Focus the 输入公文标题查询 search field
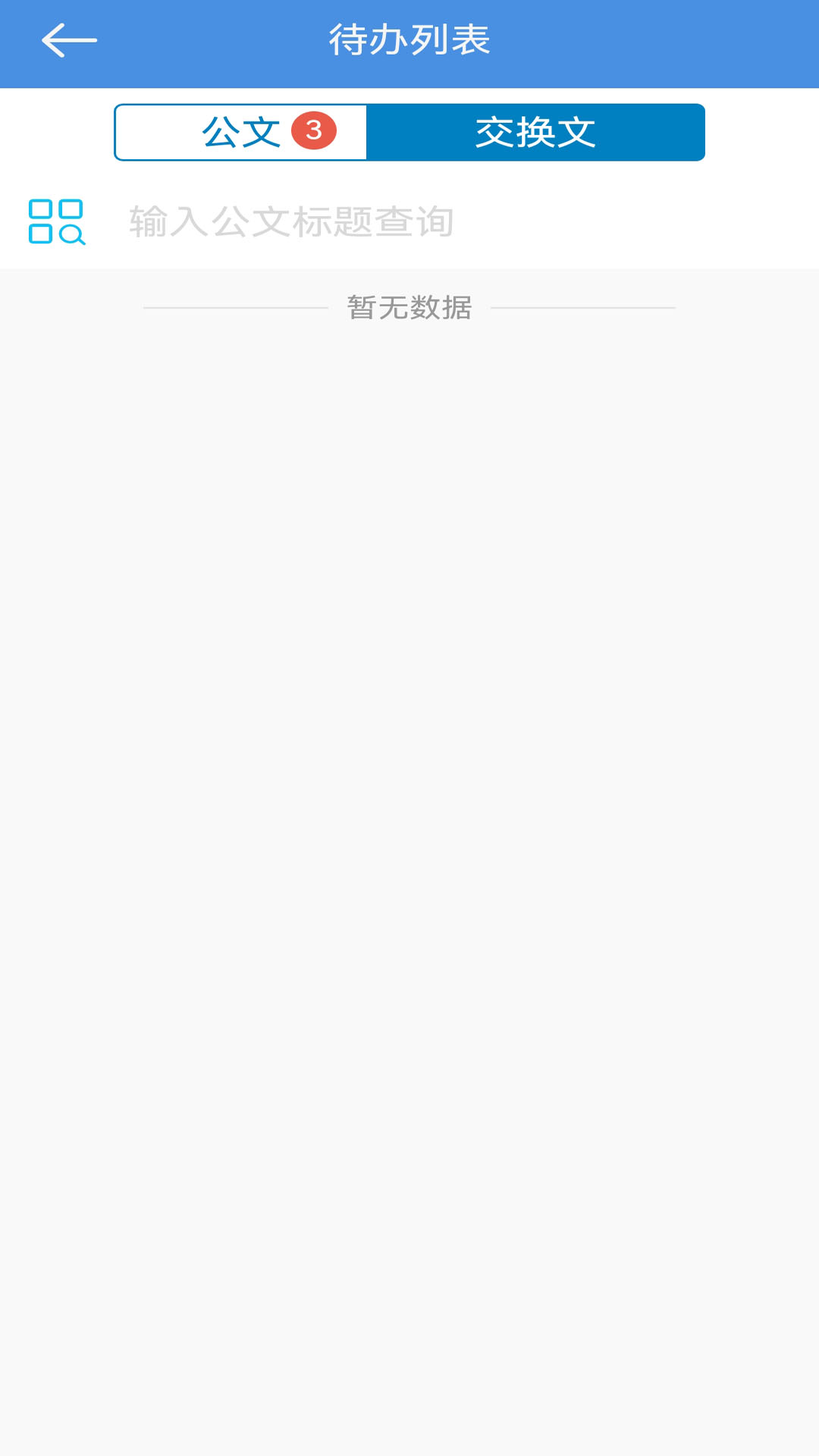Viewport: 819px width, 1456px height. pos(455,222)
